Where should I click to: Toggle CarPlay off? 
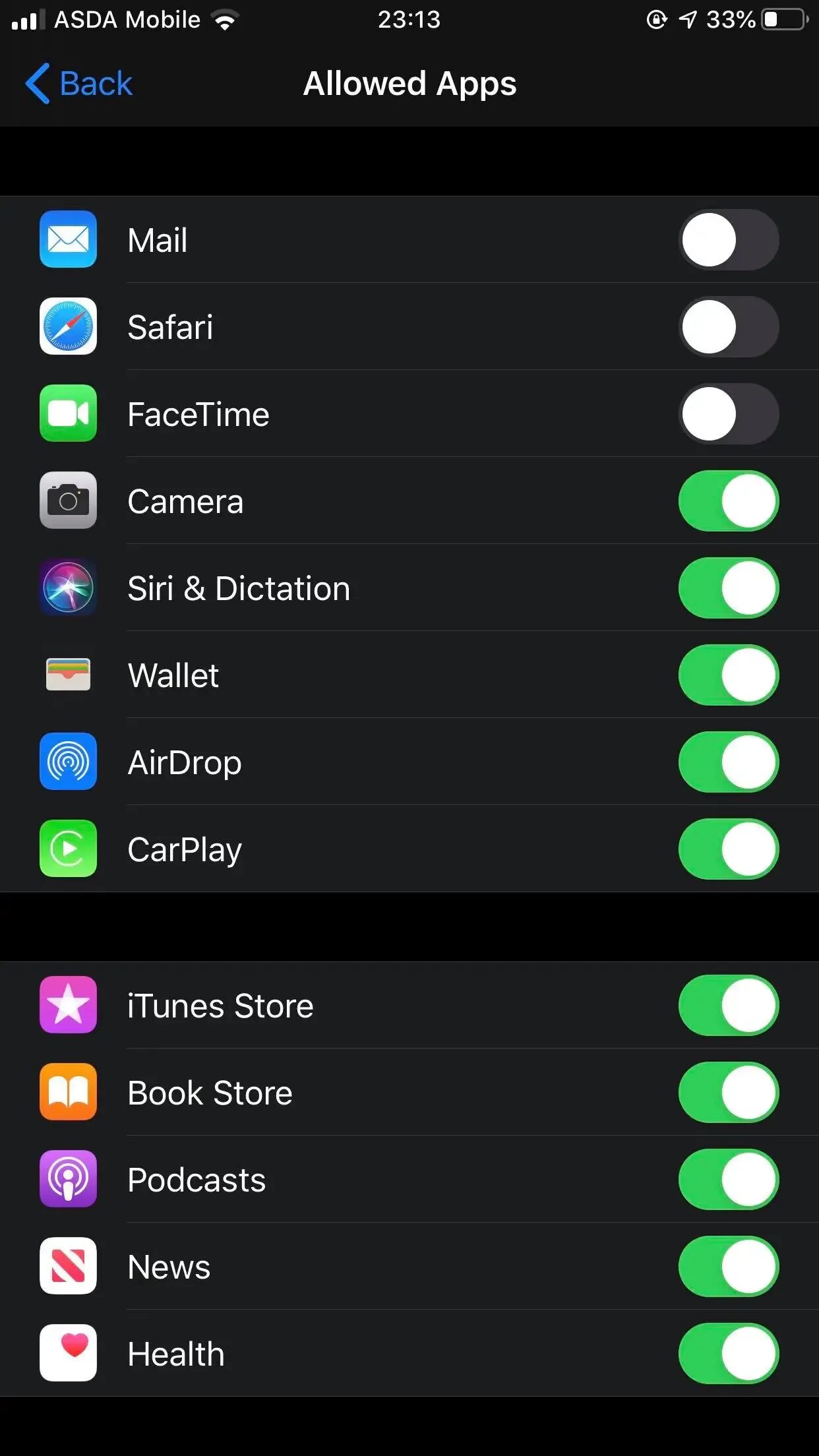point(728,849)
